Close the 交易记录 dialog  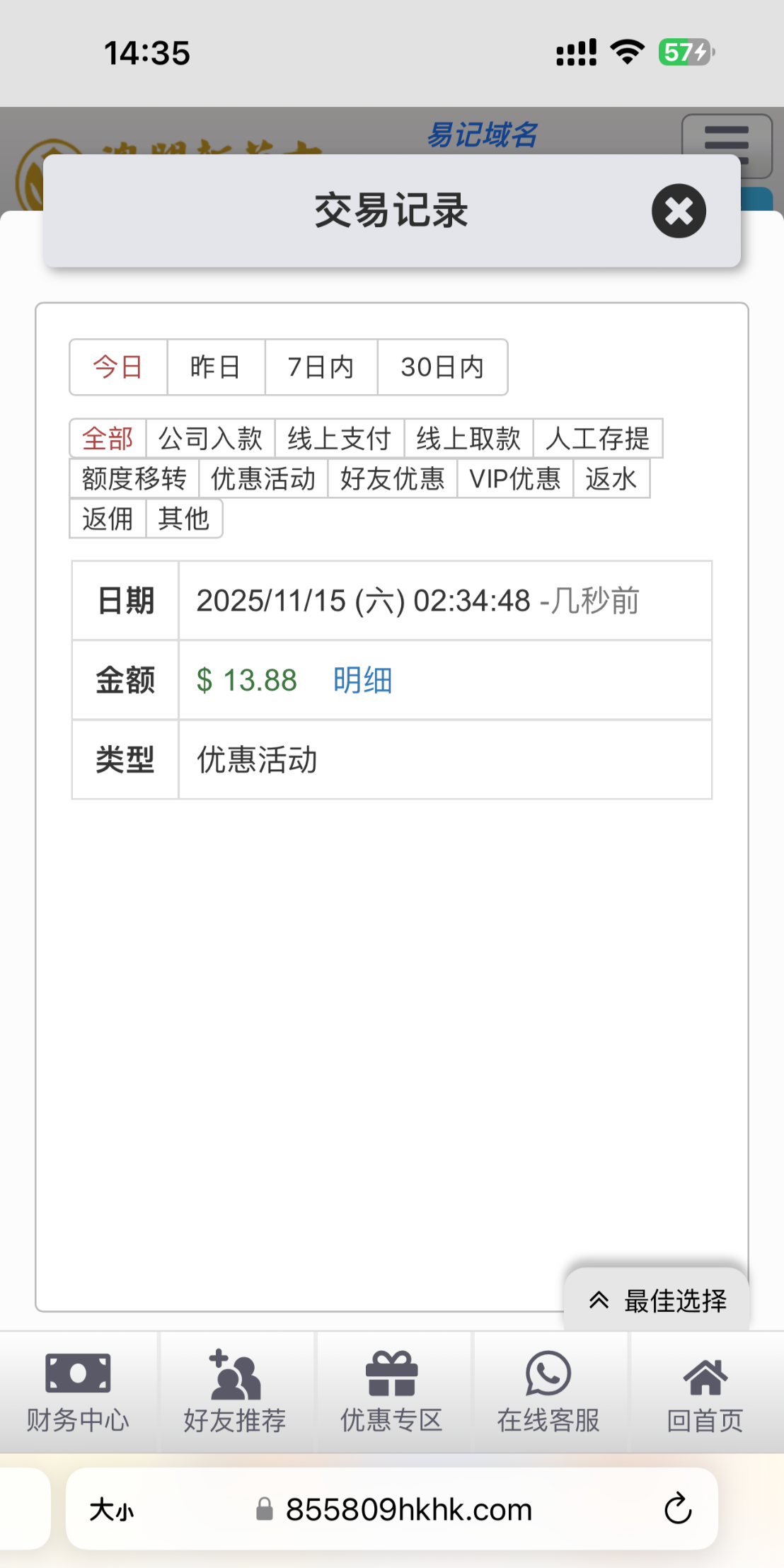coord(679,211)
